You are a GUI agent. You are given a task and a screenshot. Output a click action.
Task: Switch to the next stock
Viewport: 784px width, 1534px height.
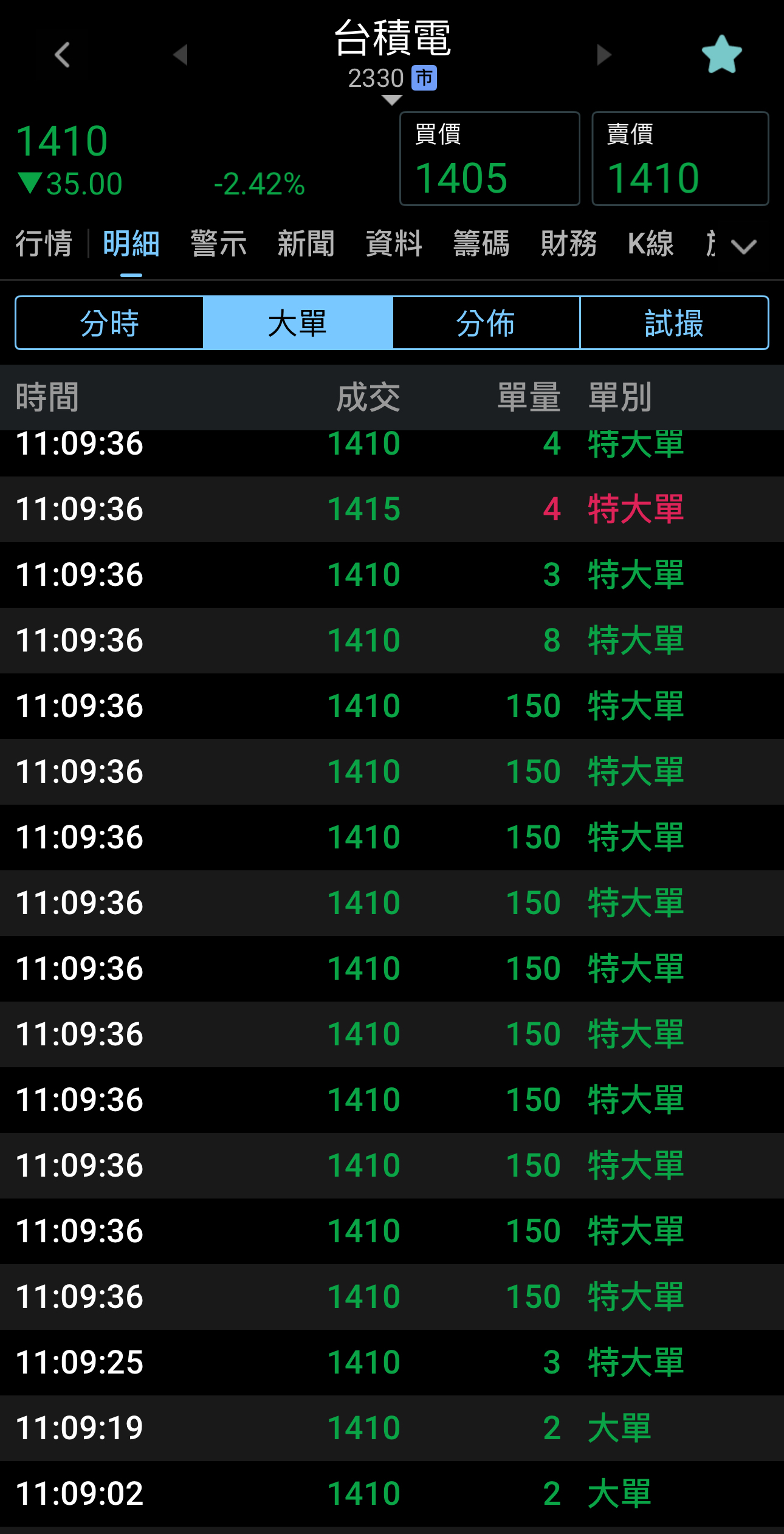[603, 55]
